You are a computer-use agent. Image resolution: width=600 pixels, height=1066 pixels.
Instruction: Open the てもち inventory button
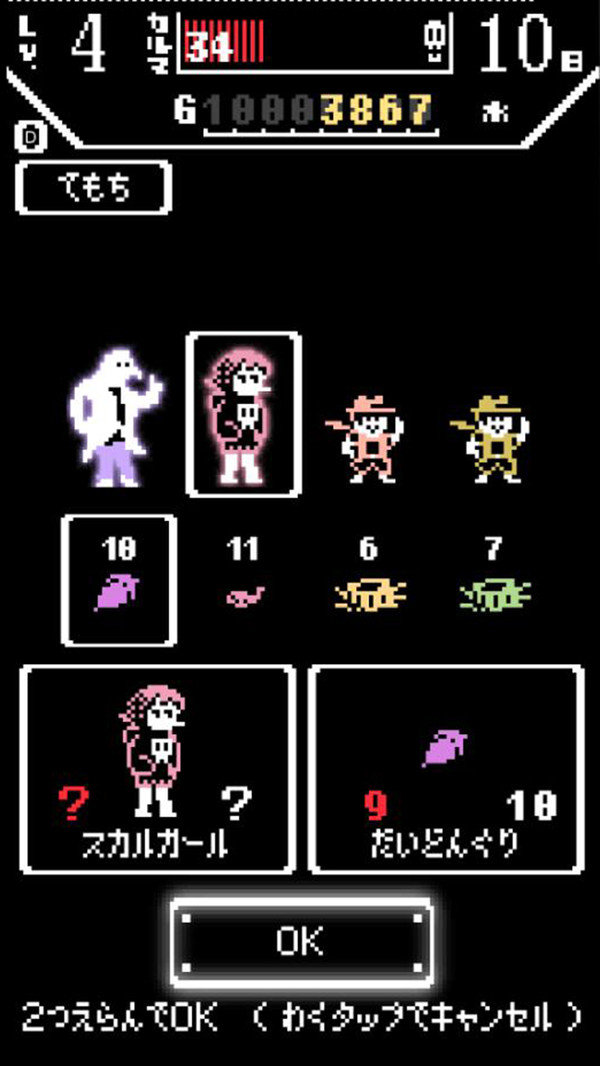pos(93,188)
